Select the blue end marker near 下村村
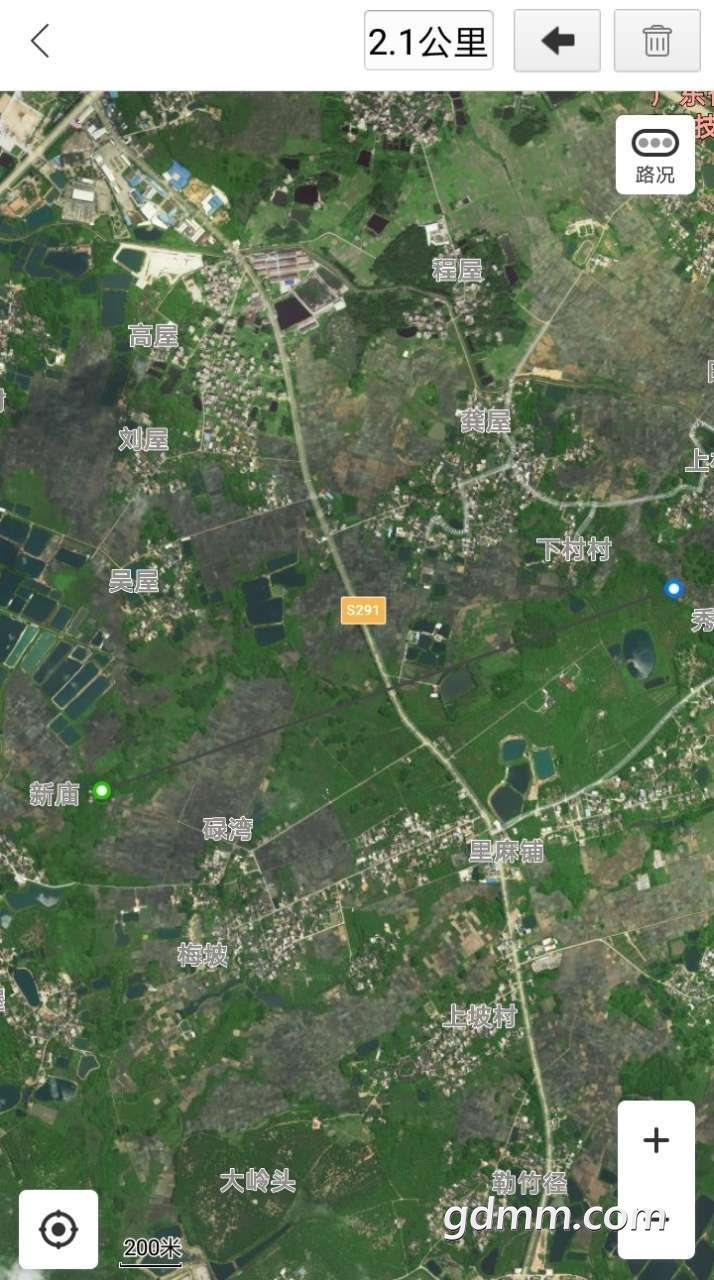This screenshot has height=1280, width=714. coord(674,588)
